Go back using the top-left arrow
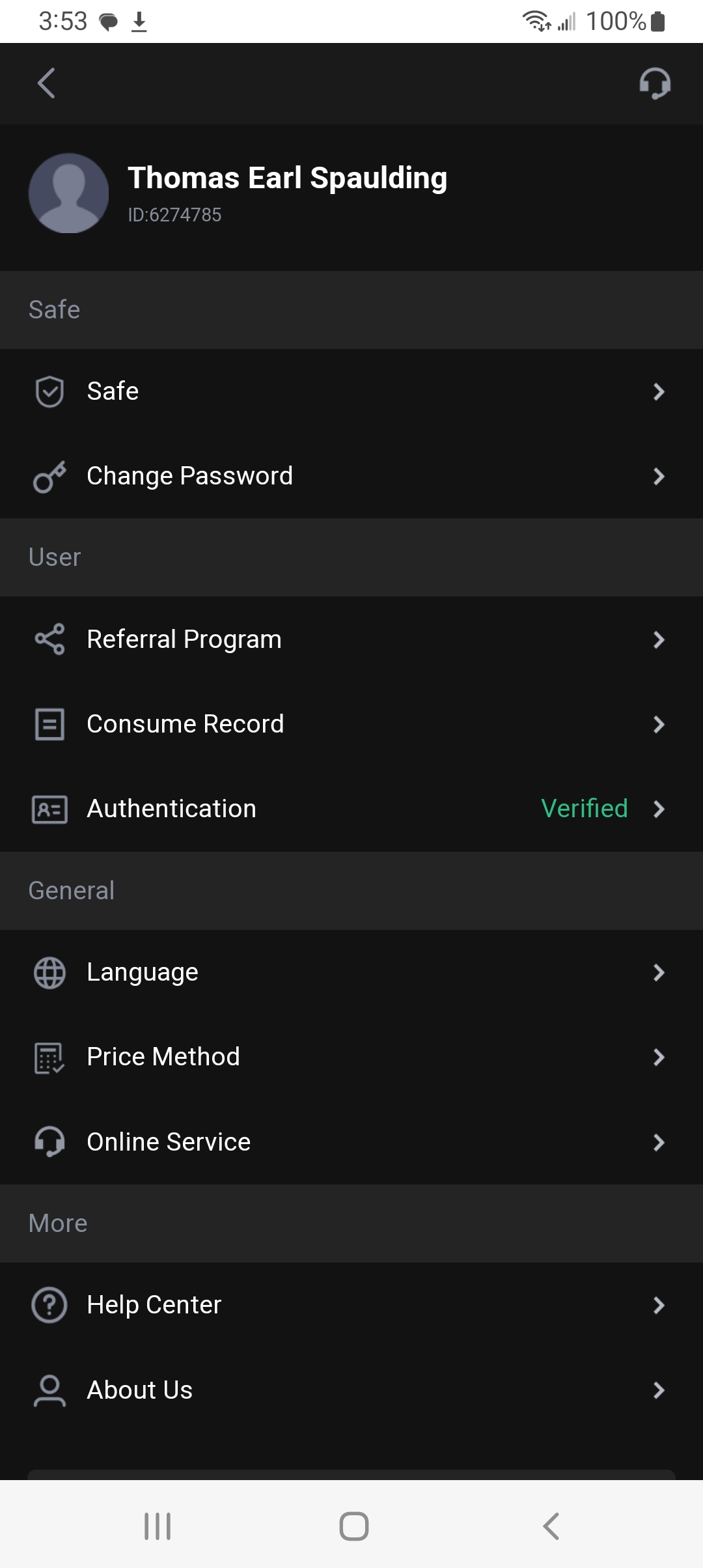703x1568 pixels. tap(46, 83)
